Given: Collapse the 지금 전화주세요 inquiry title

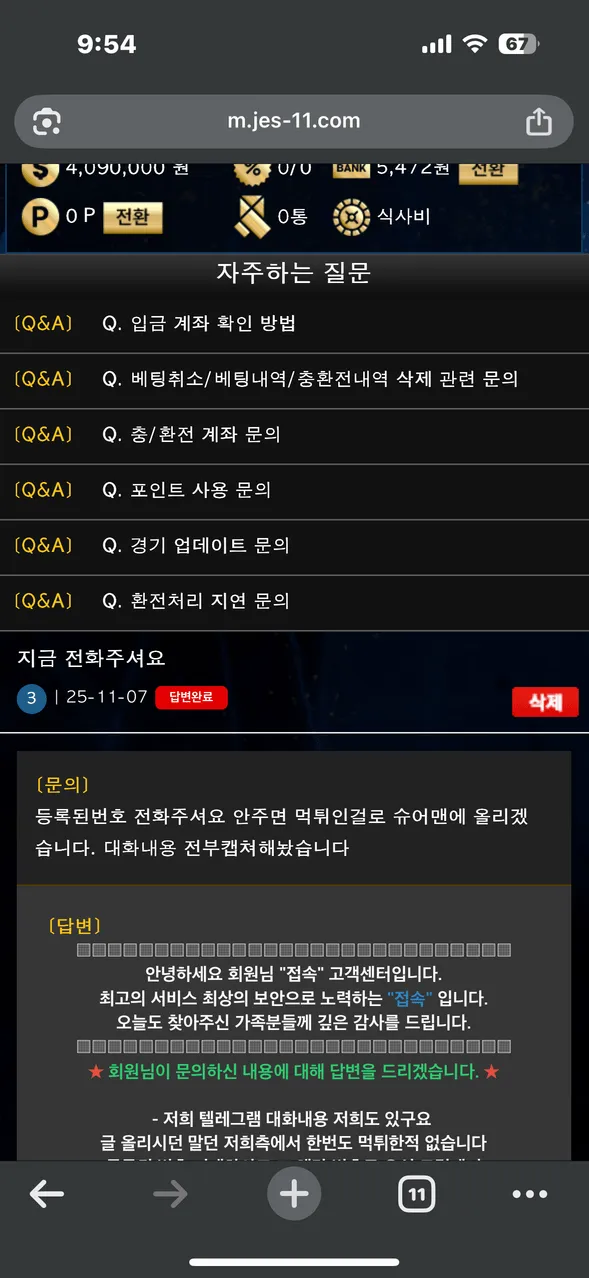Looking at the screenshot, I should pos(91,658).
